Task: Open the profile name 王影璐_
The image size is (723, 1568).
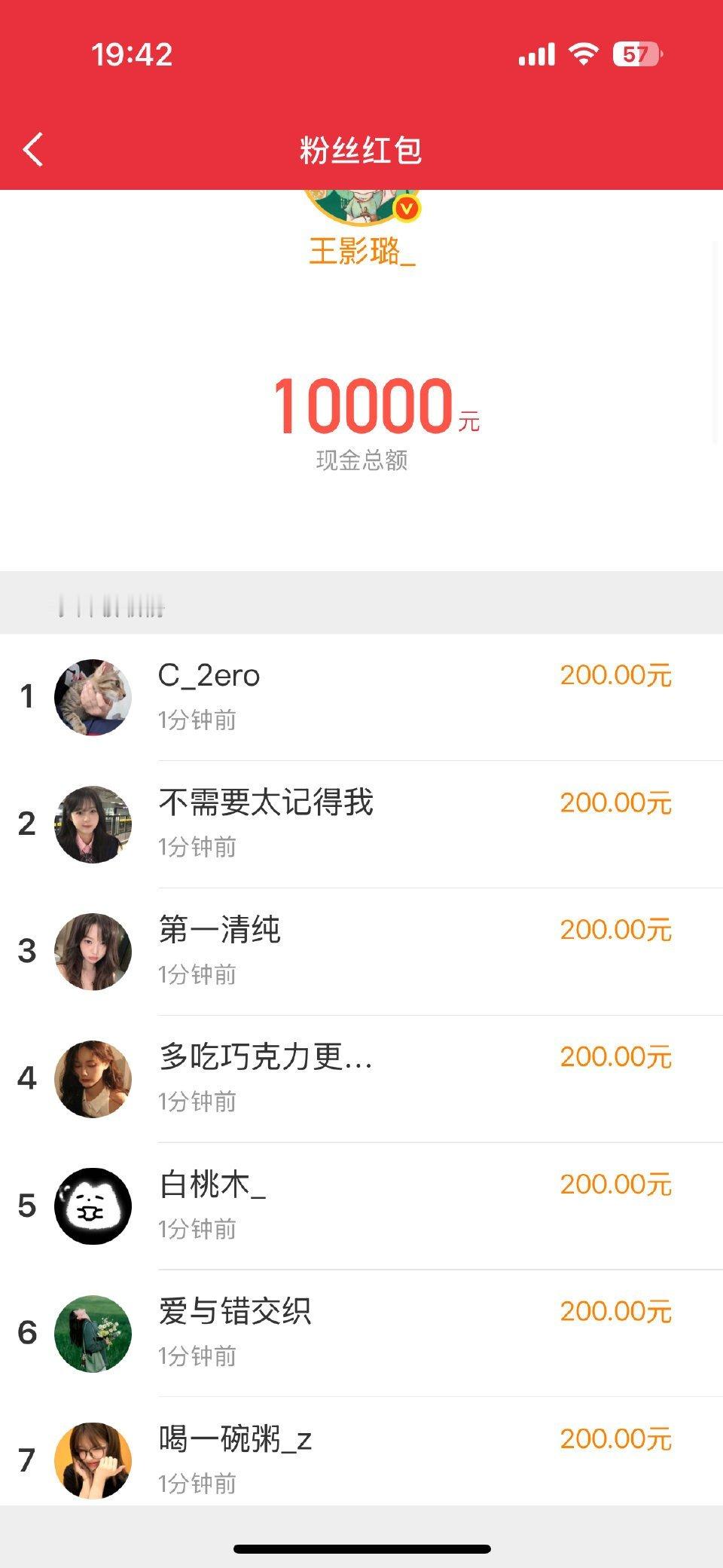Action: tap(361, 252)
